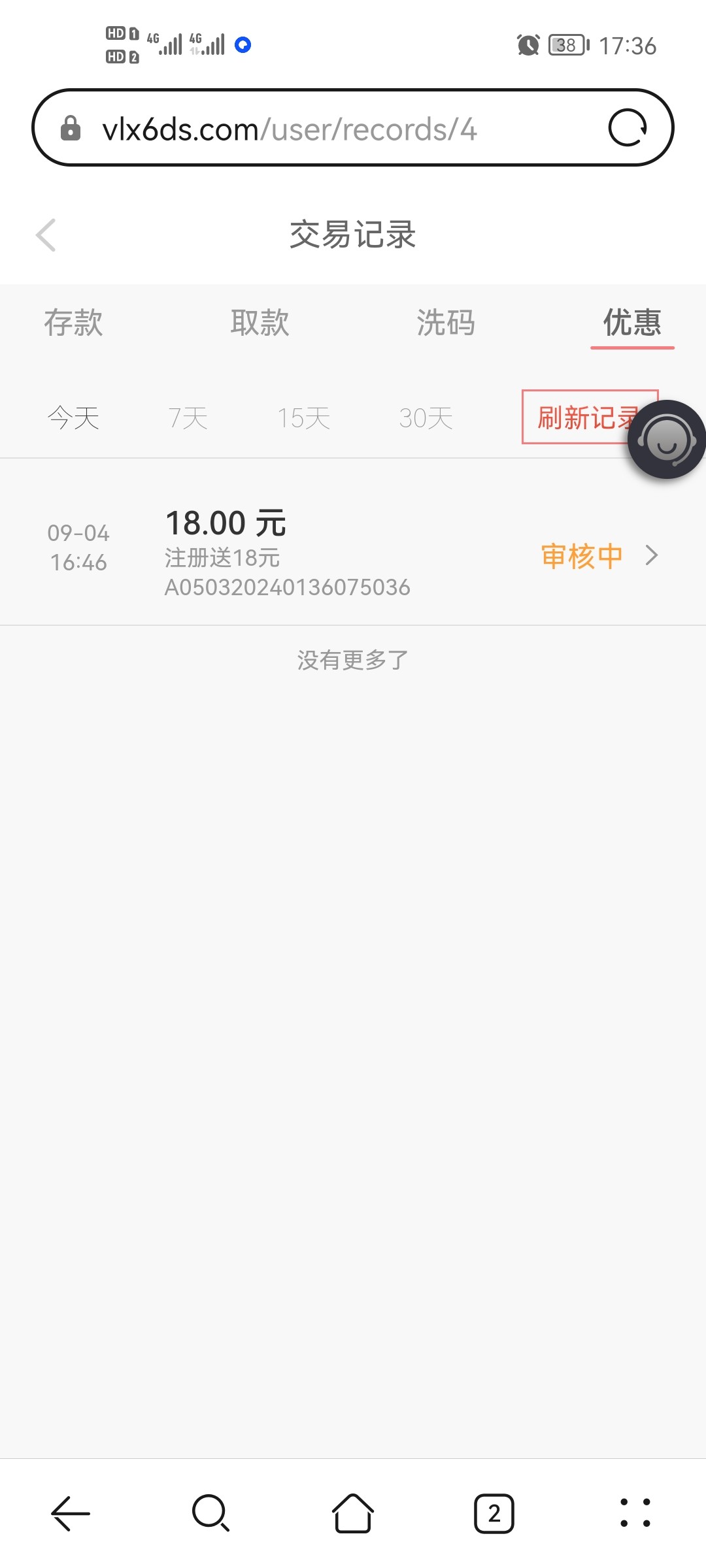
Task: Switch to the 存款 tab
Action: (x=73, y=323)
